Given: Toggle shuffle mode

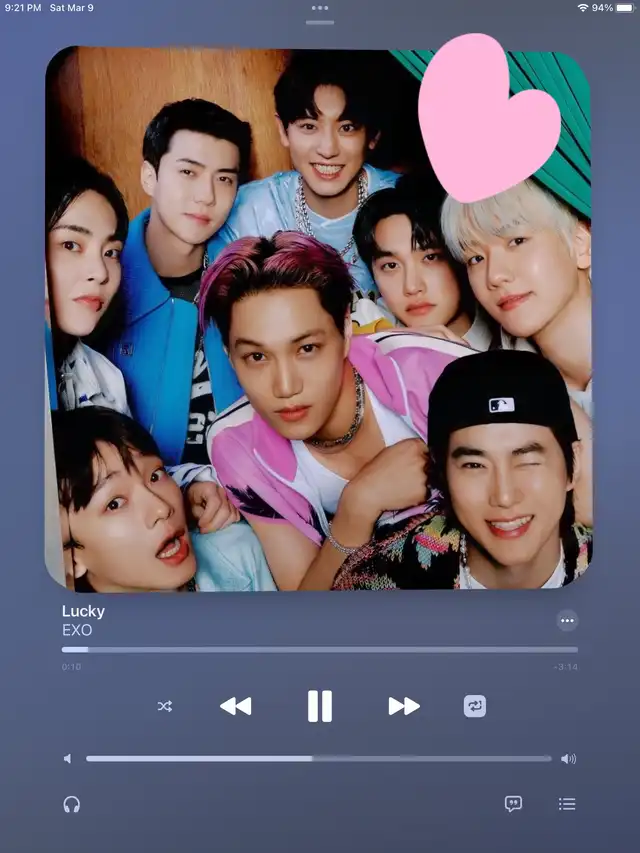Looking at the screenshot, I should pos(165,706).
